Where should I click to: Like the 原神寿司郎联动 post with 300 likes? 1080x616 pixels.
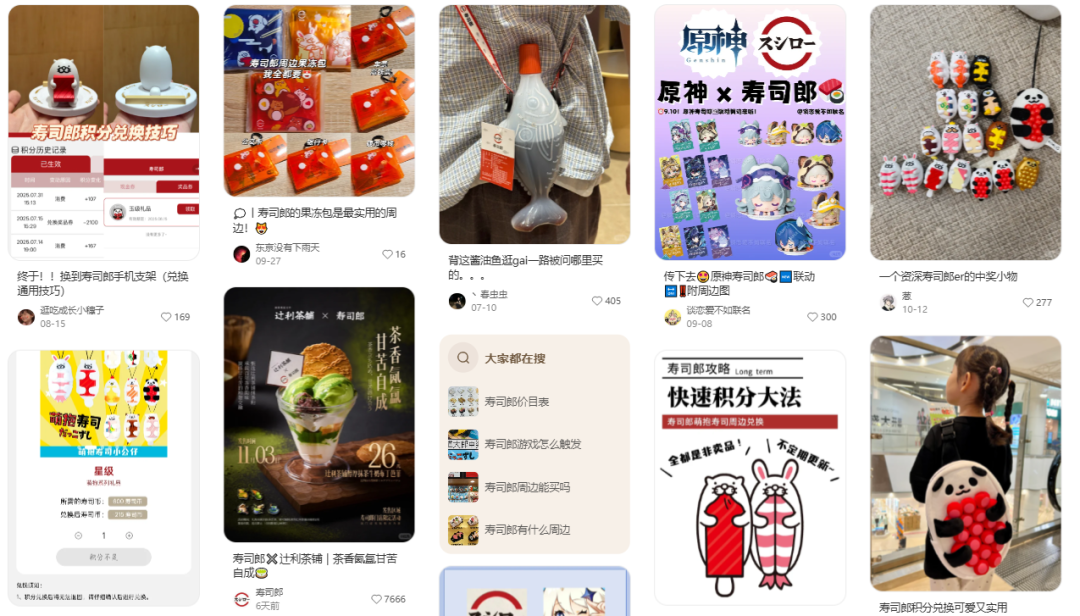coord(812,317)
